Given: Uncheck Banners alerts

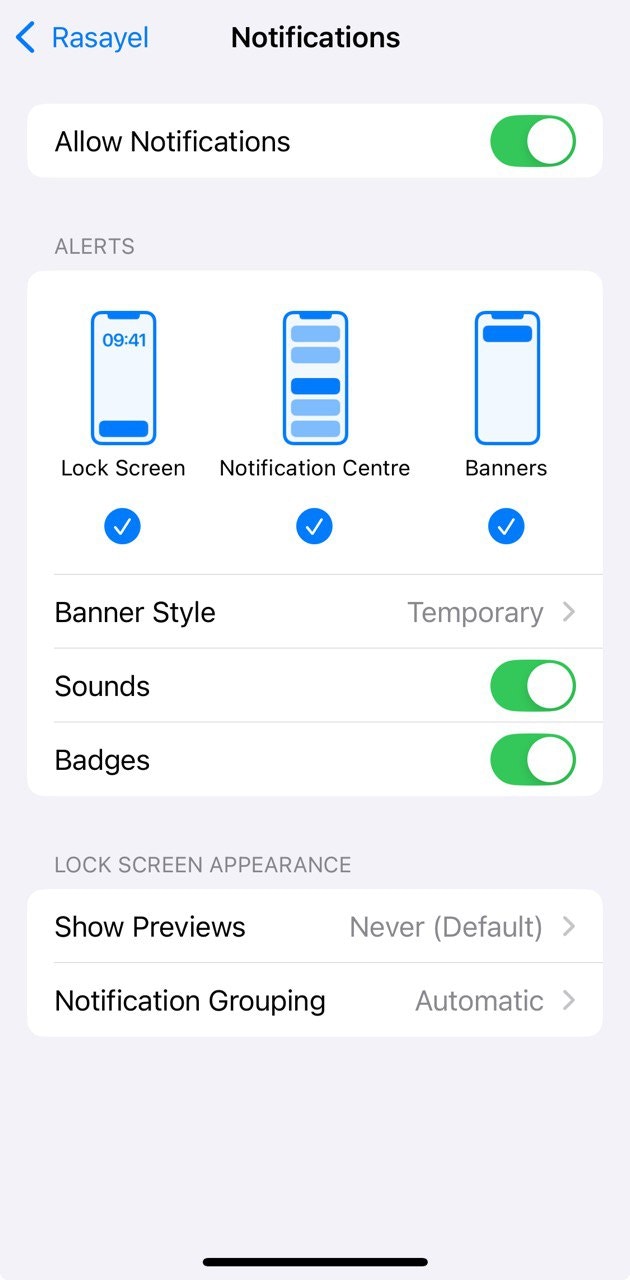Looking at the screenshot, I should pos(506,526).
